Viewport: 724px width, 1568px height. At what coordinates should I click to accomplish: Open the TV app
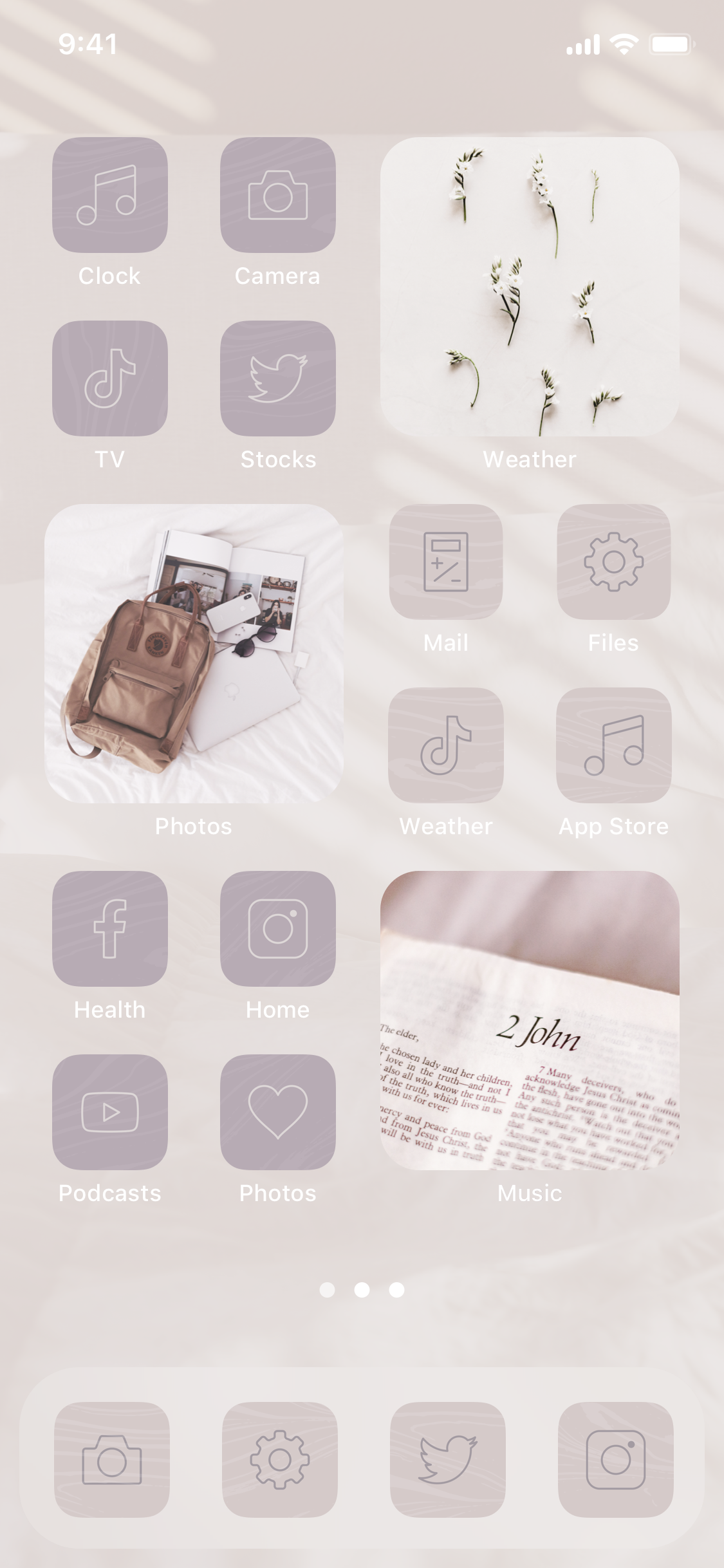(x=110, y=378)
